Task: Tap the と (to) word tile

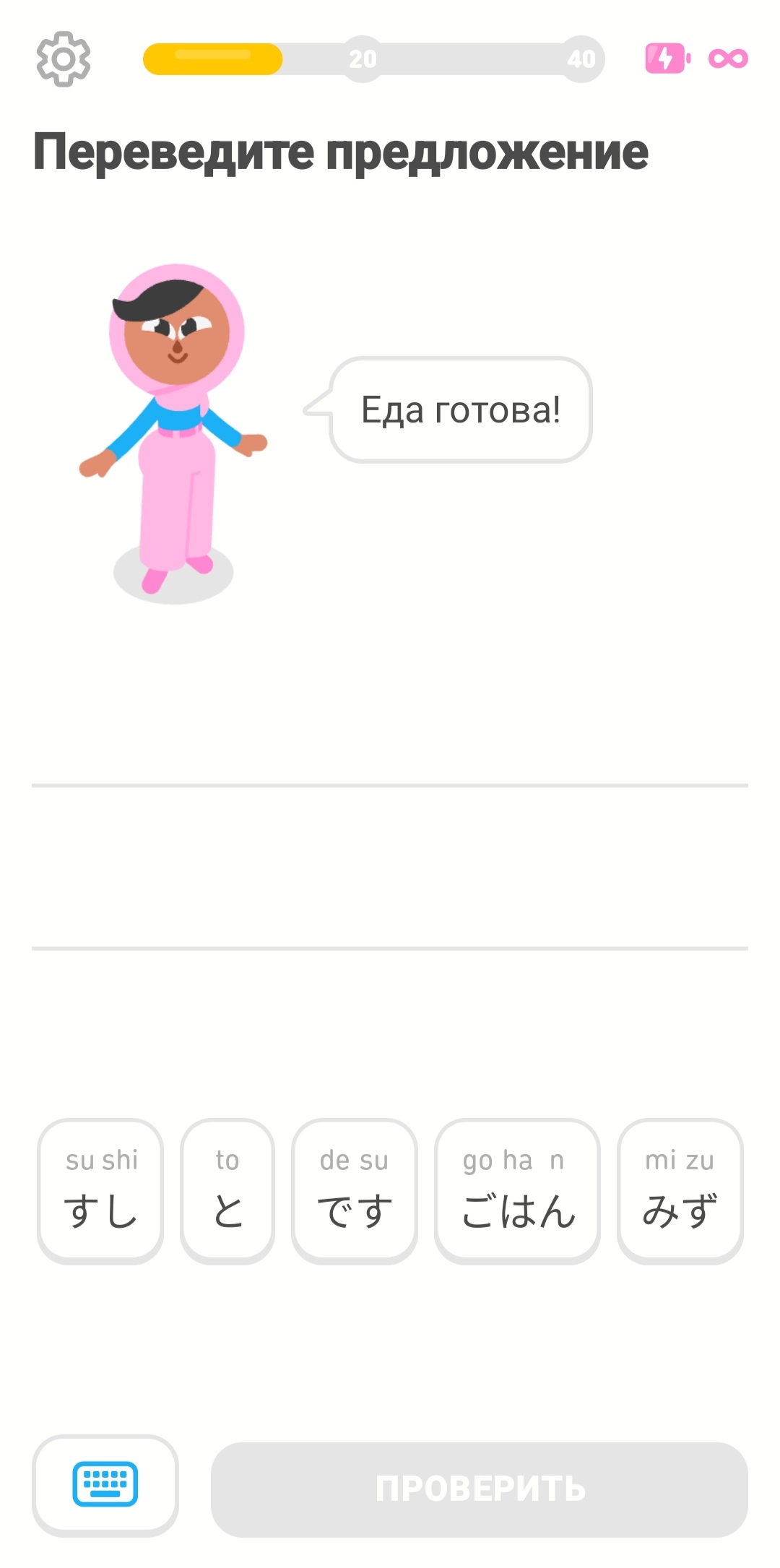Action: coord(227,1190)
